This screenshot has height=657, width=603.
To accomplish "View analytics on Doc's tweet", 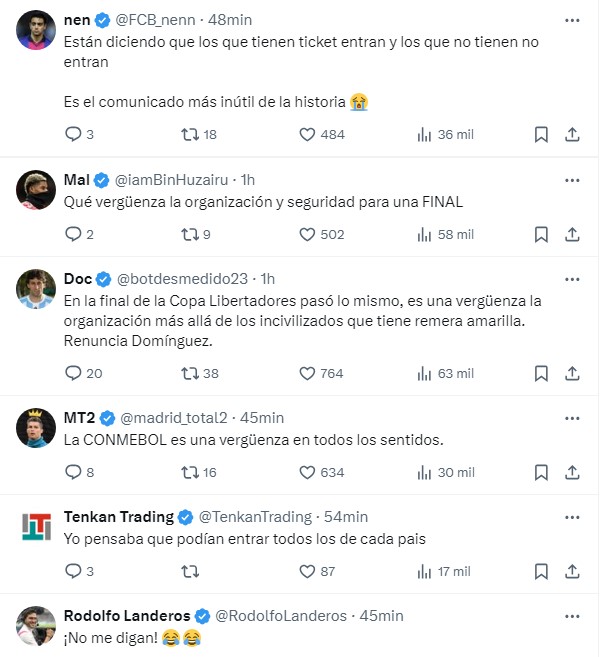I will click(x=423, y=373).
